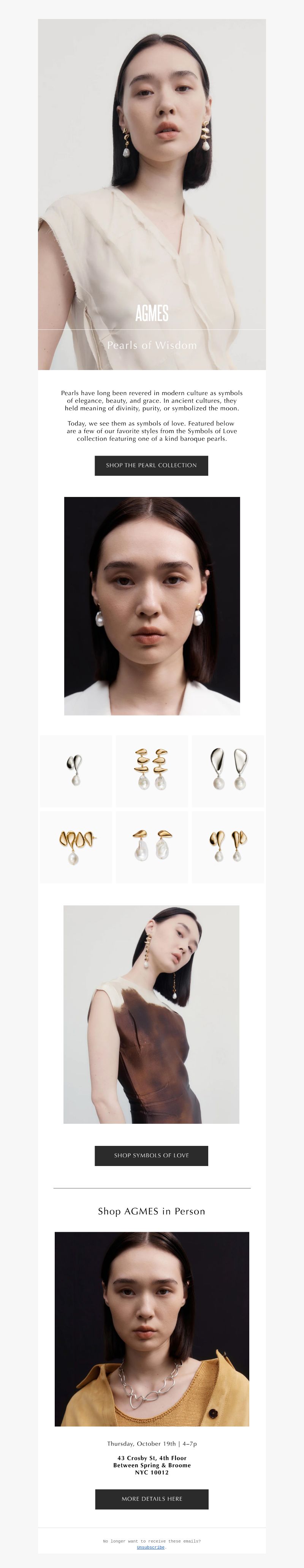Open the gold earrings with large baroque pearls

tap(152, 847)
